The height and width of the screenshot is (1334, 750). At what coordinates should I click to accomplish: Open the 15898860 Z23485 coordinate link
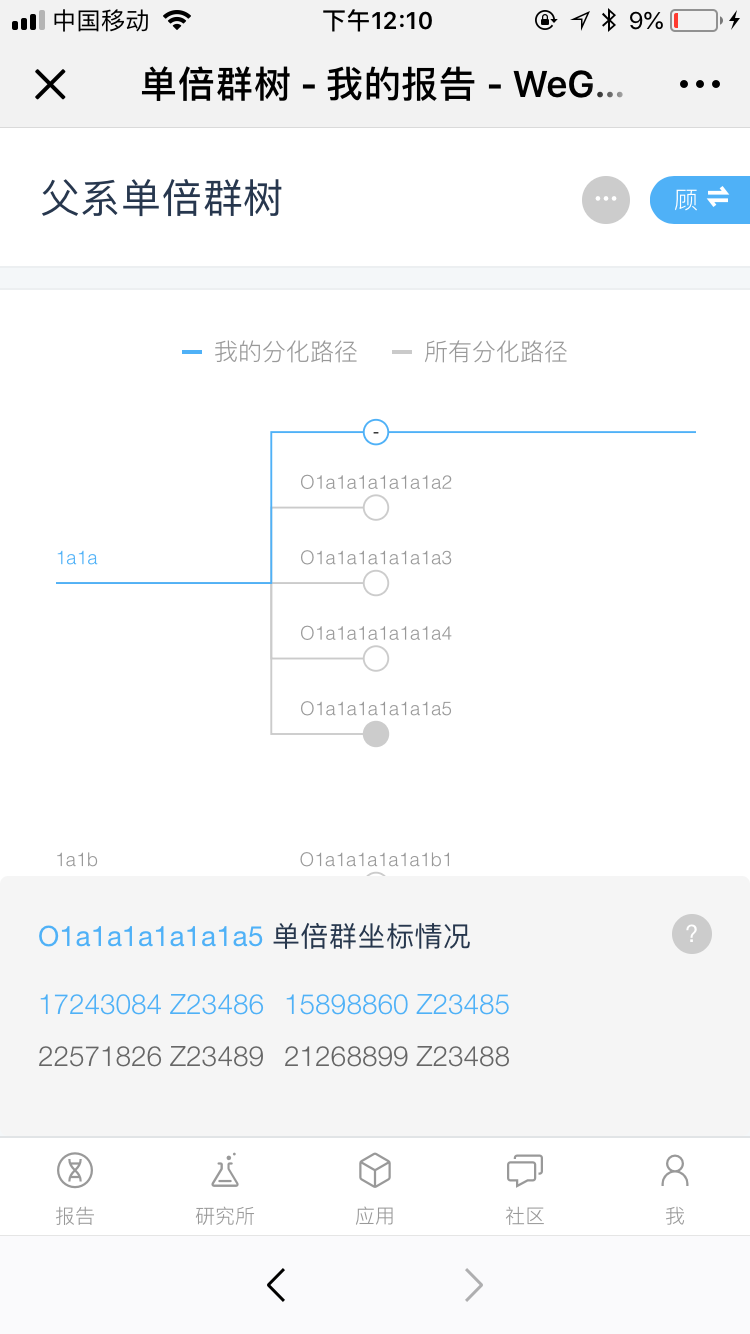tap(397, 1005)
